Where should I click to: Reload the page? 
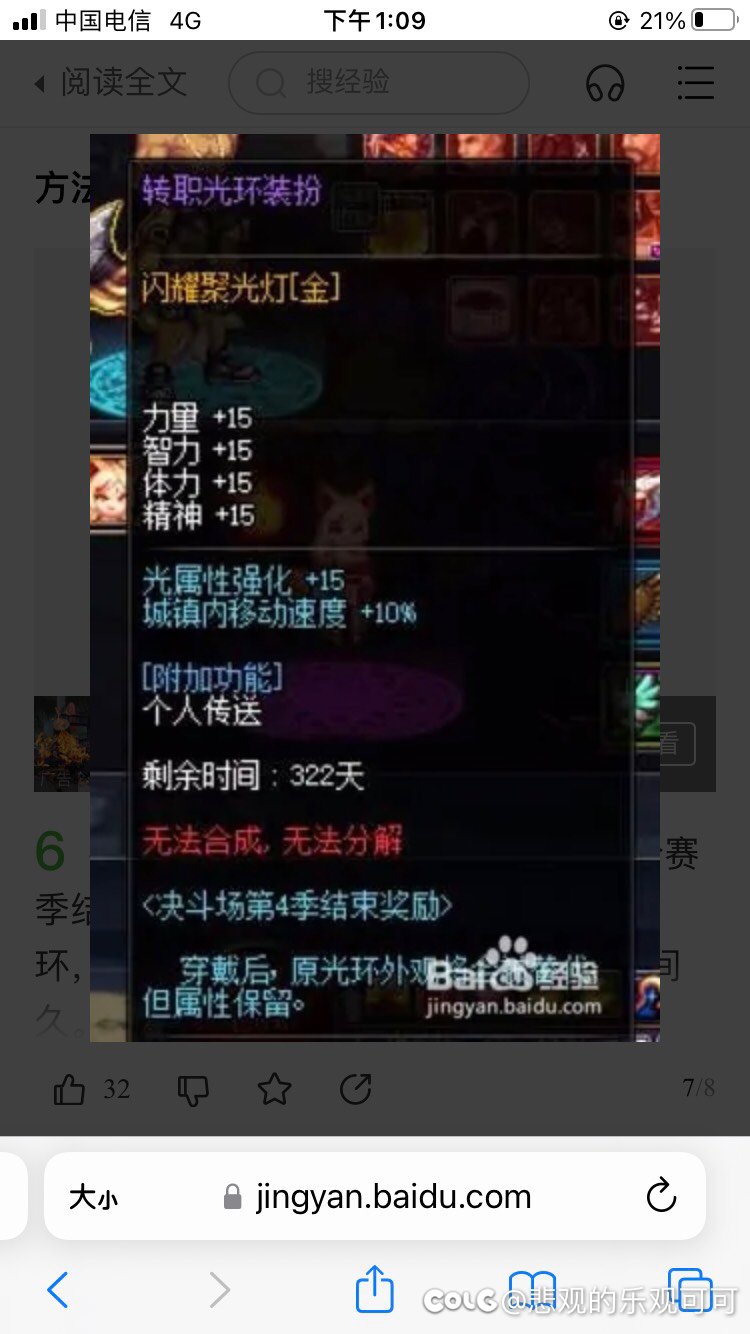coord(661,1196)
